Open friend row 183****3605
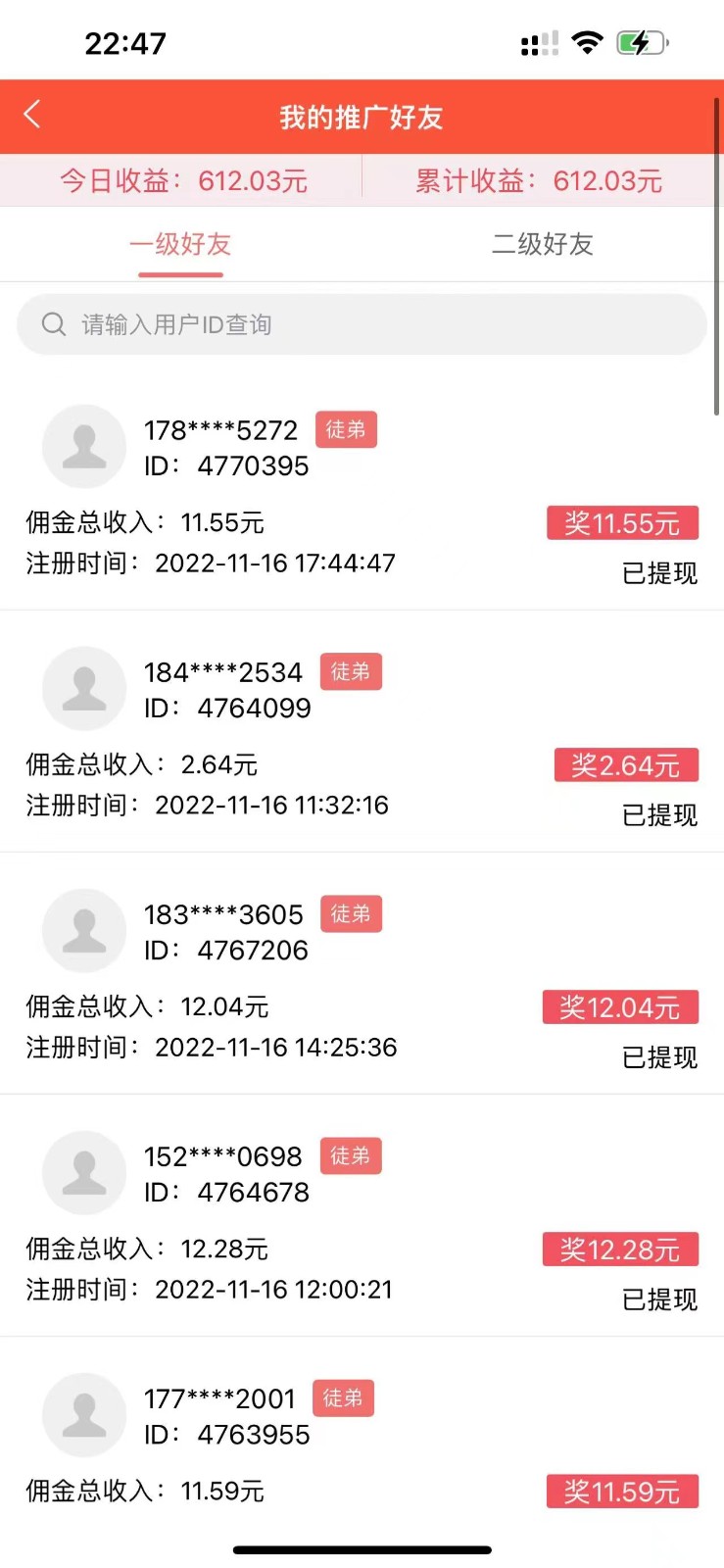The width and height of the screenshot is (724, 1568). [362, 974]
